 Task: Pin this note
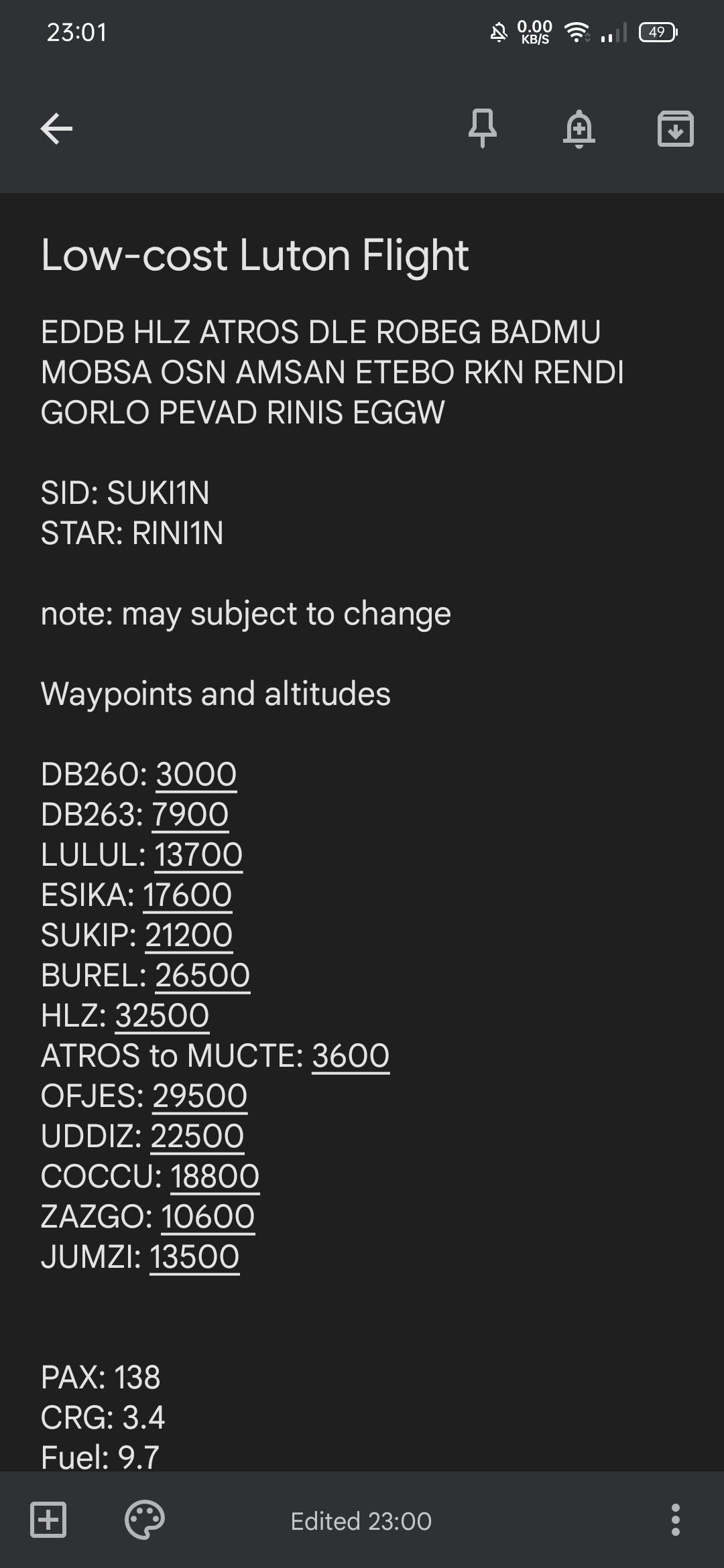482,128
